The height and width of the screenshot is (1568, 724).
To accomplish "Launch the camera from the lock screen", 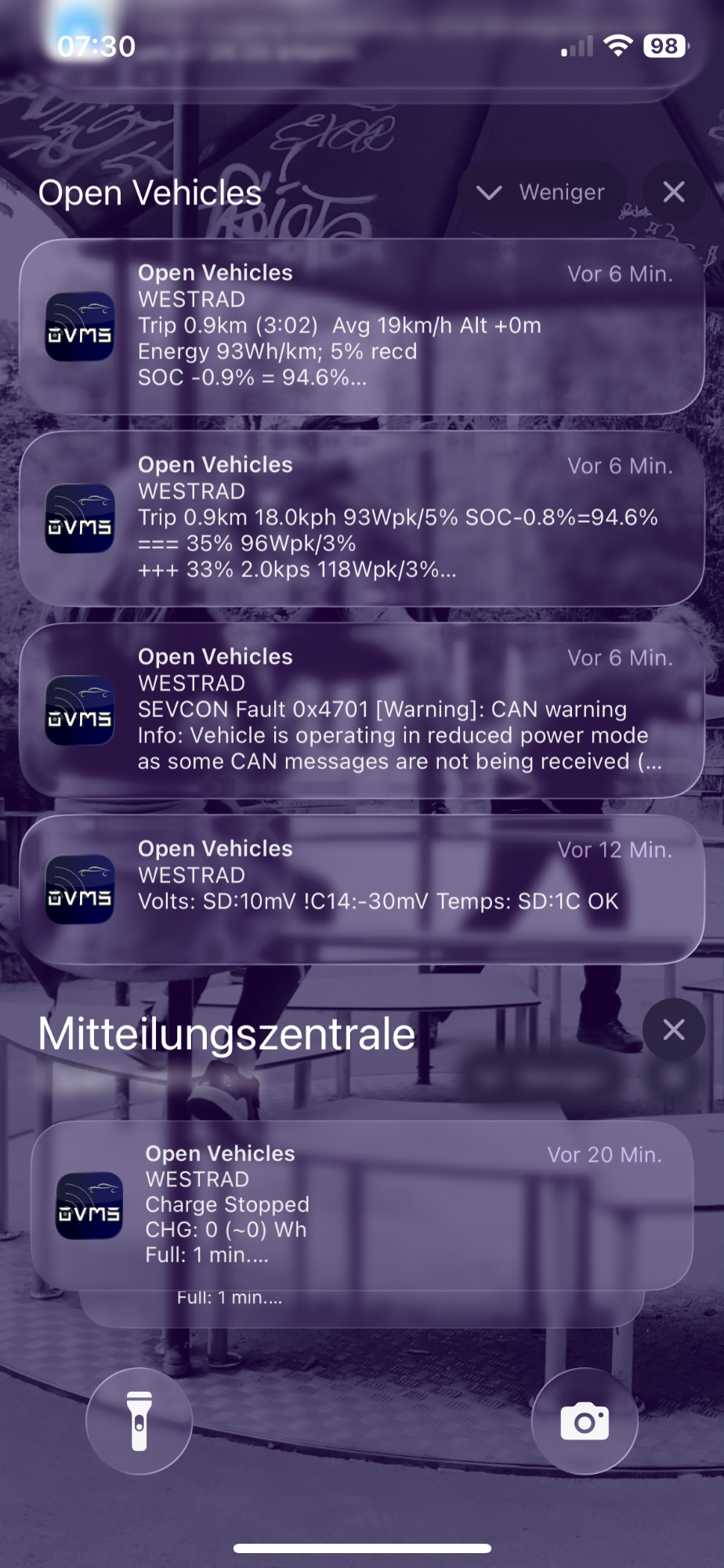I will point(584,1421).
